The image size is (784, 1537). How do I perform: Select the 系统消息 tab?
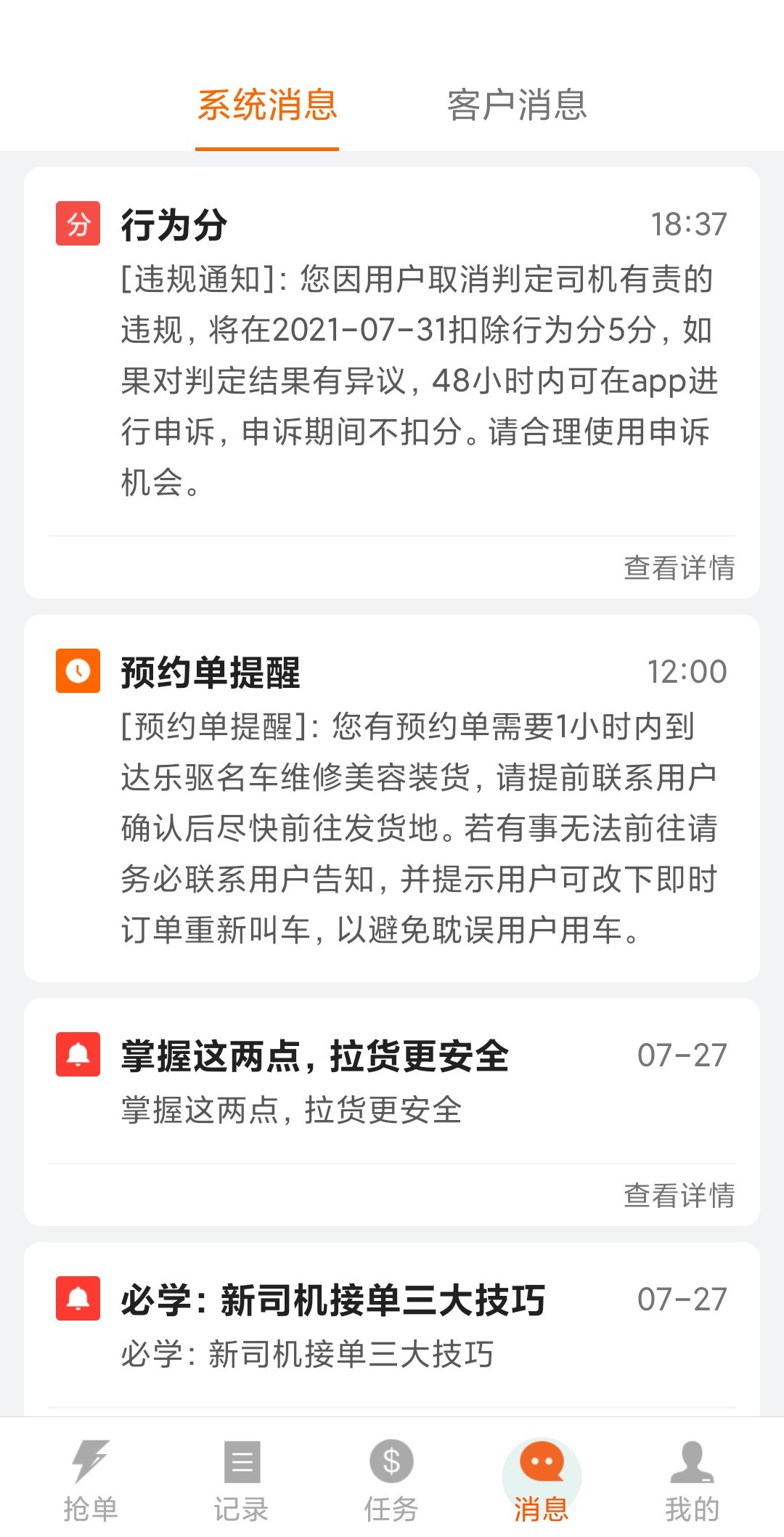[267, 105]
